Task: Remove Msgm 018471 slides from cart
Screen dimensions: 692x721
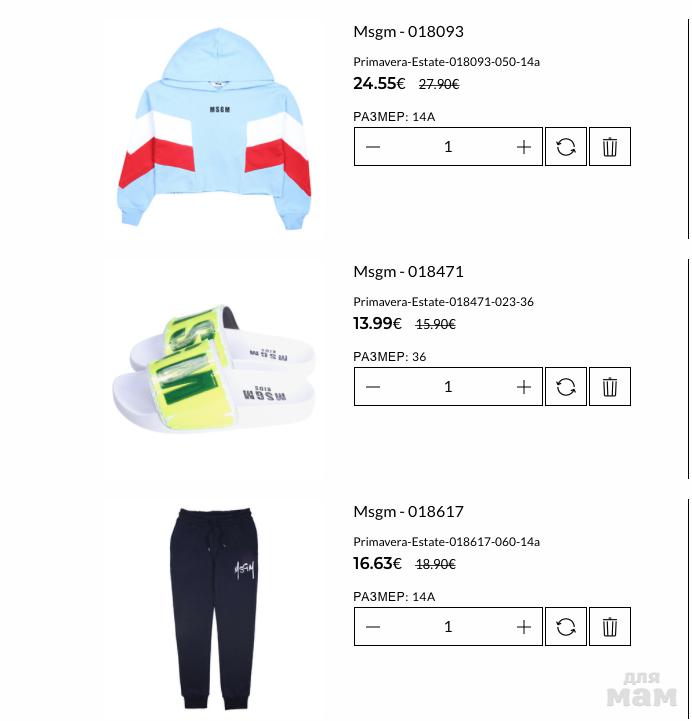Action: point(610,387)
